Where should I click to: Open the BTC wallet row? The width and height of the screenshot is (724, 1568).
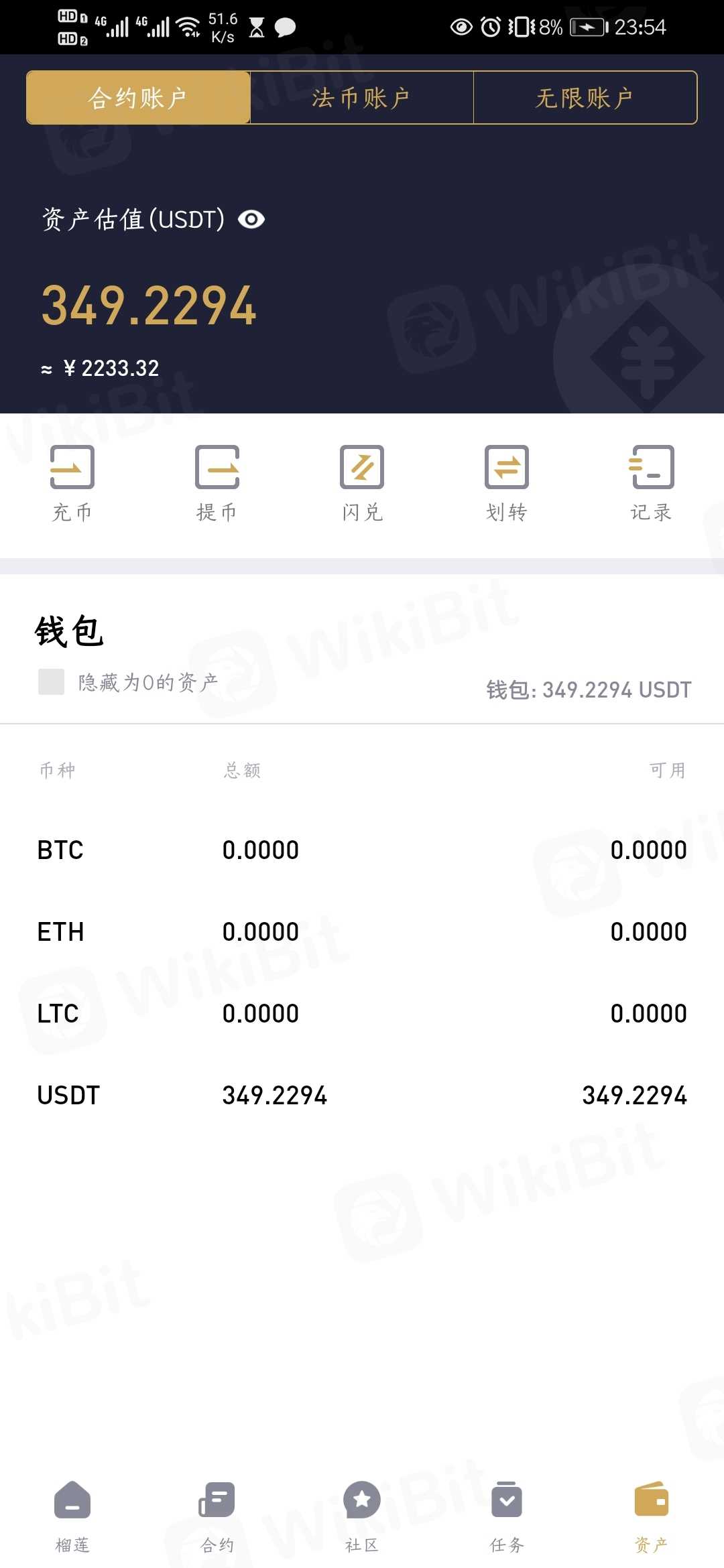click(x=362, y=850)
